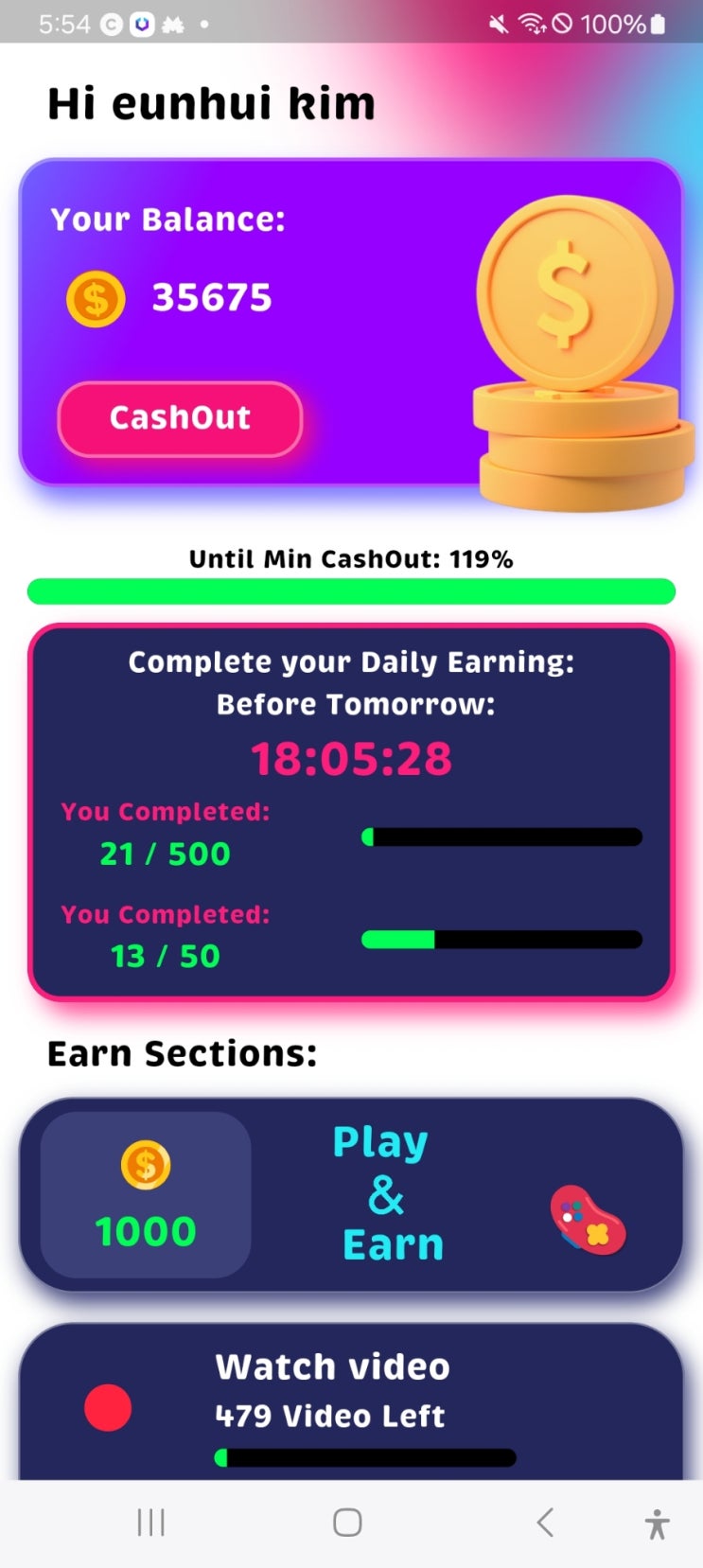
Task: Go to the home screen
Action: coord(347,1523)
